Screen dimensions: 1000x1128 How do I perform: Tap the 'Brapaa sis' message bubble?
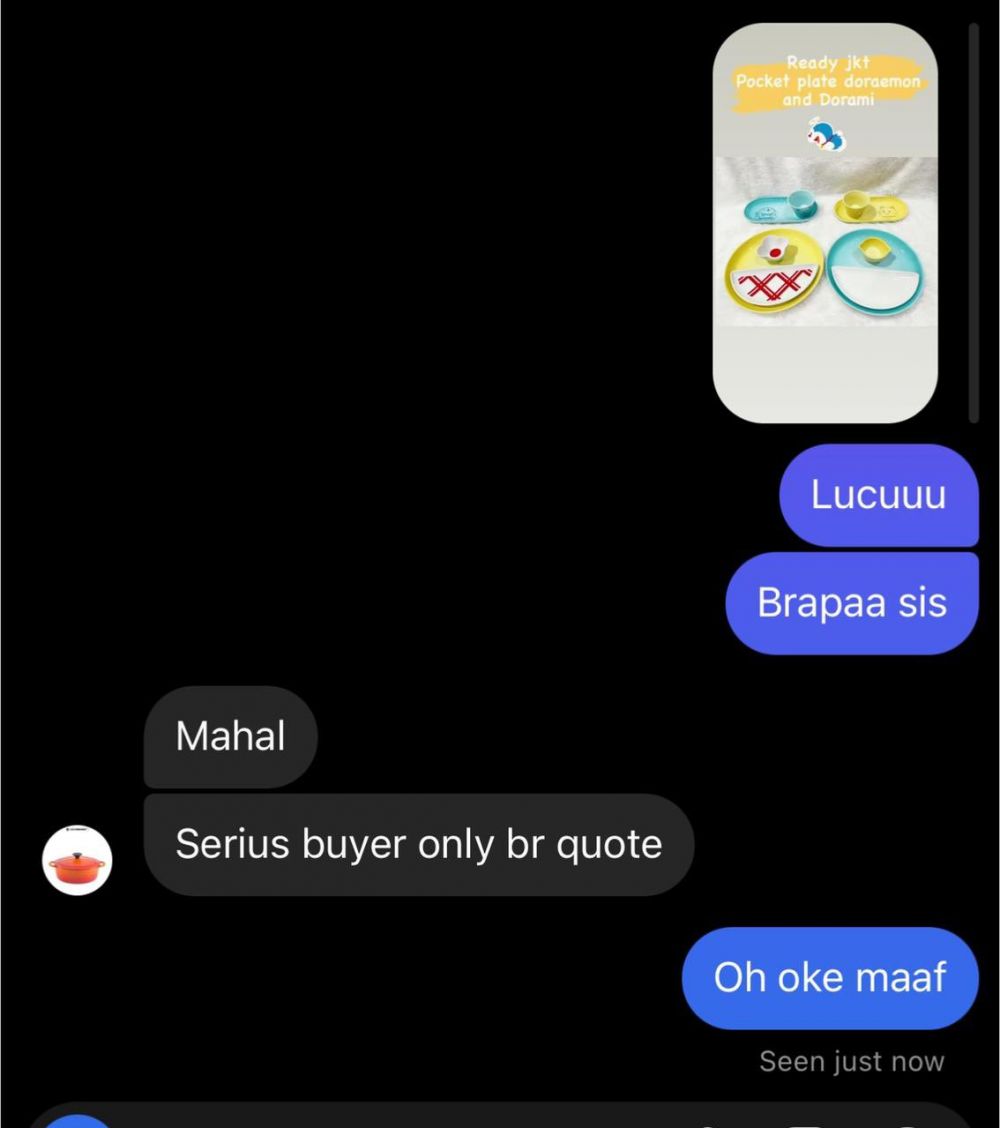pos(852,602)
